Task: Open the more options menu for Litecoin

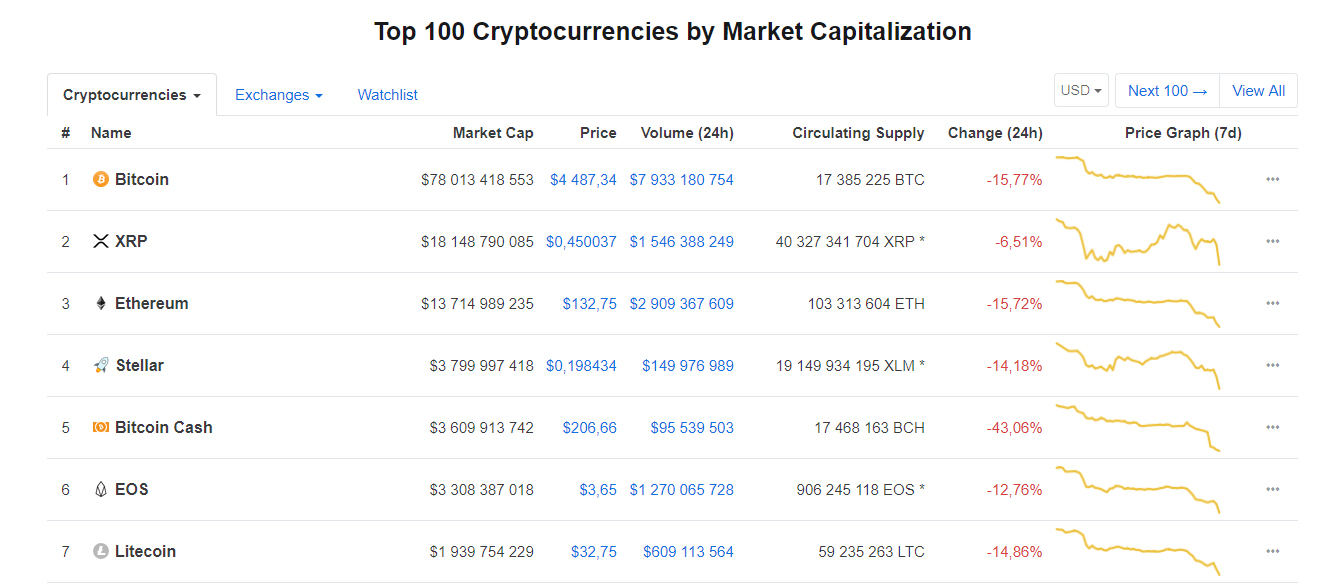Action: pyautogui.click(x=1272, y=552)
